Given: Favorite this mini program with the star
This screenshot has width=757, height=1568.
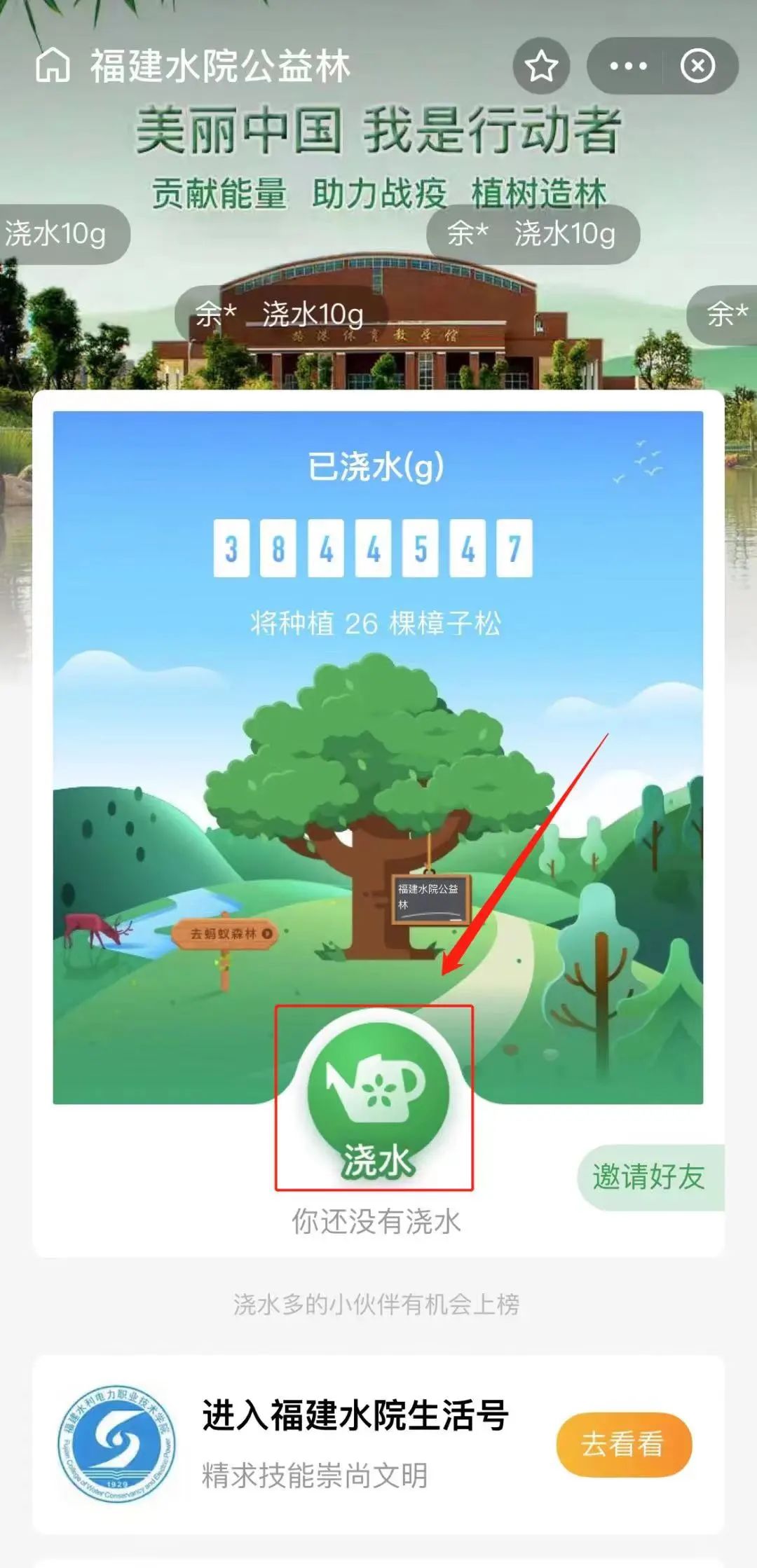Looking at the screenshot, I should click(x=541, y=66).
